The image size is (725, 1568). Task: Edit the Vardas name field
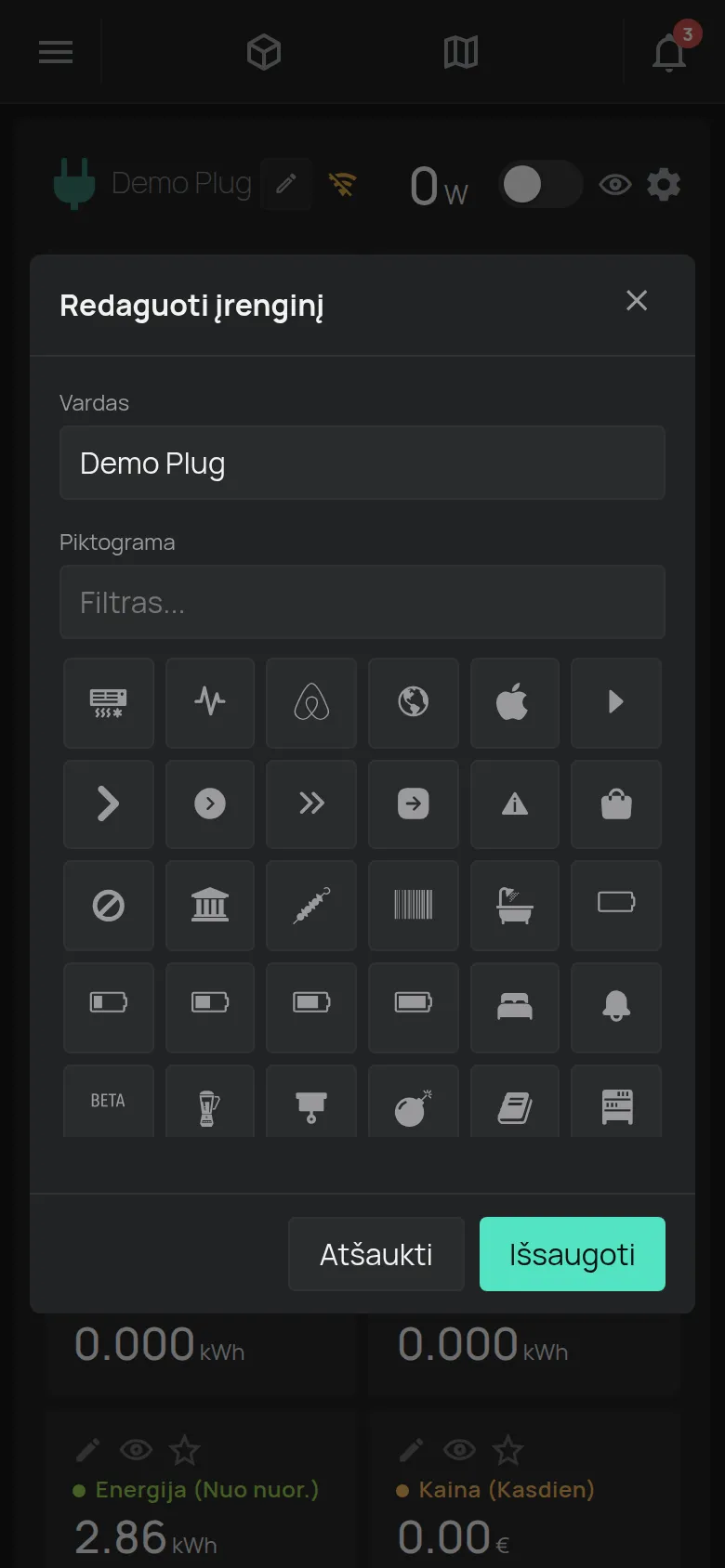362,463
